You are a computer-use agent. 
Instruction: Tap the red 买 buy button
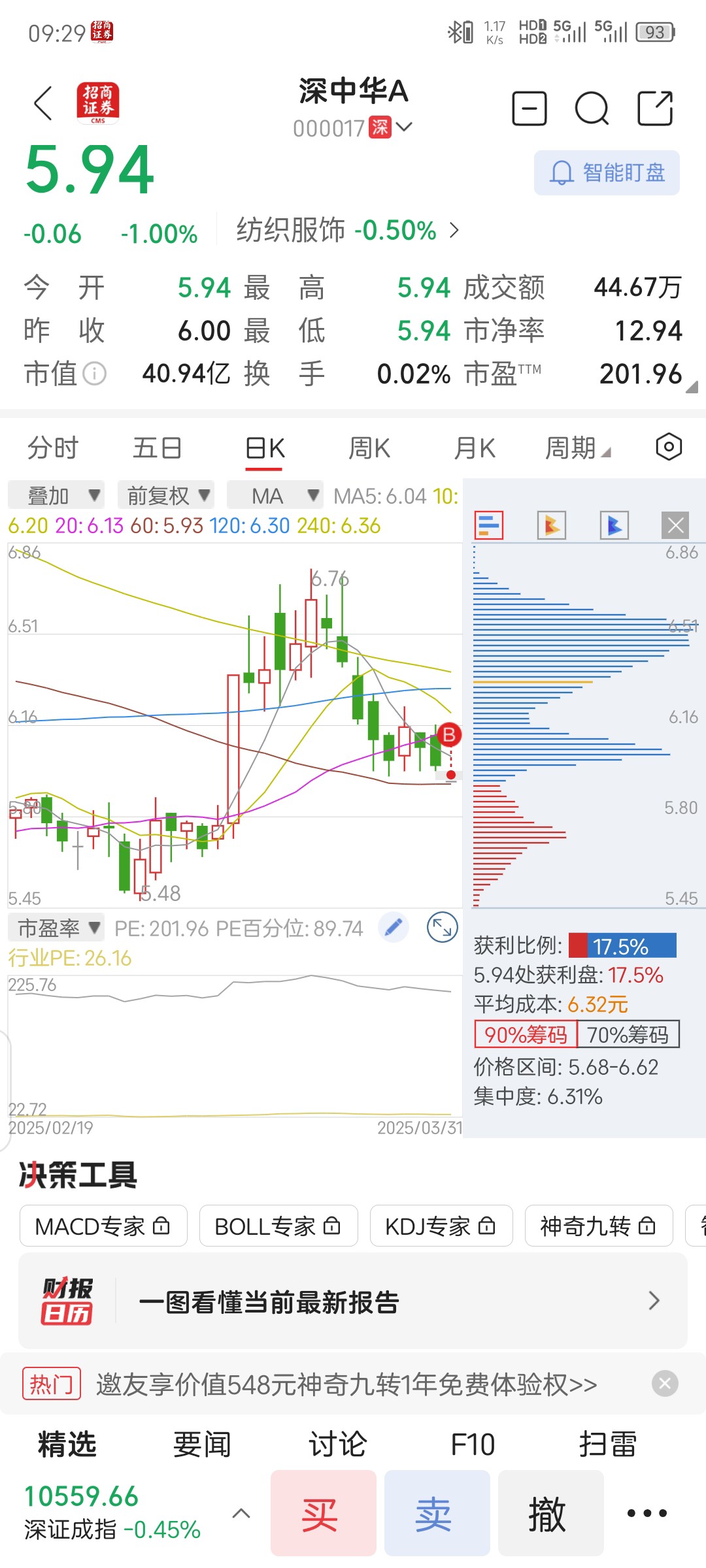pyautogui.click(x=324, y=1513)
